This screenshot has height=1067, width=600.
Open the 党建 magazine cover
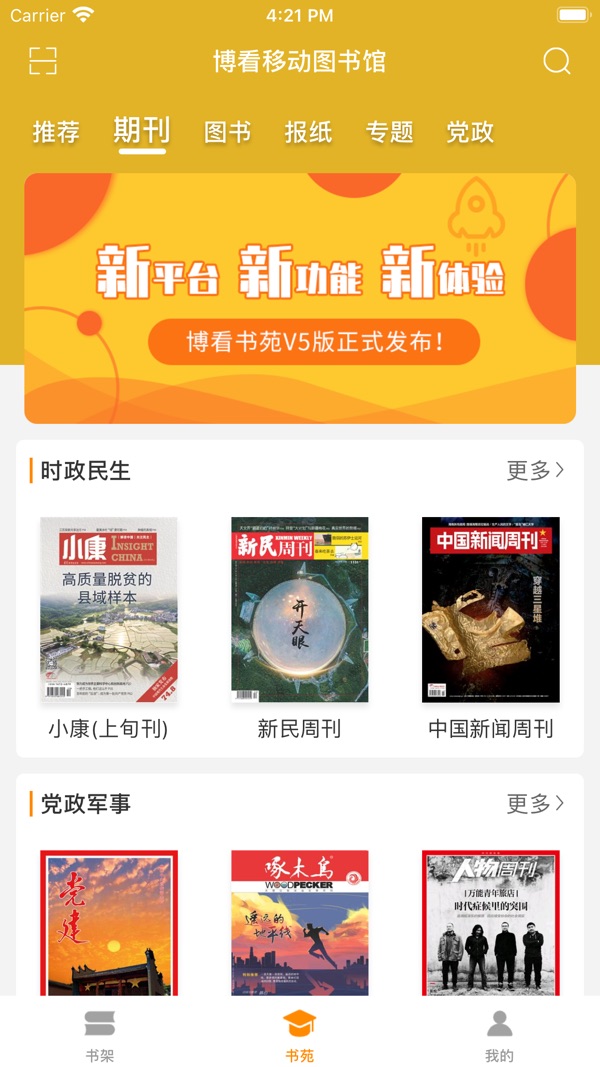pyautogui.click(x=109, y=923)
